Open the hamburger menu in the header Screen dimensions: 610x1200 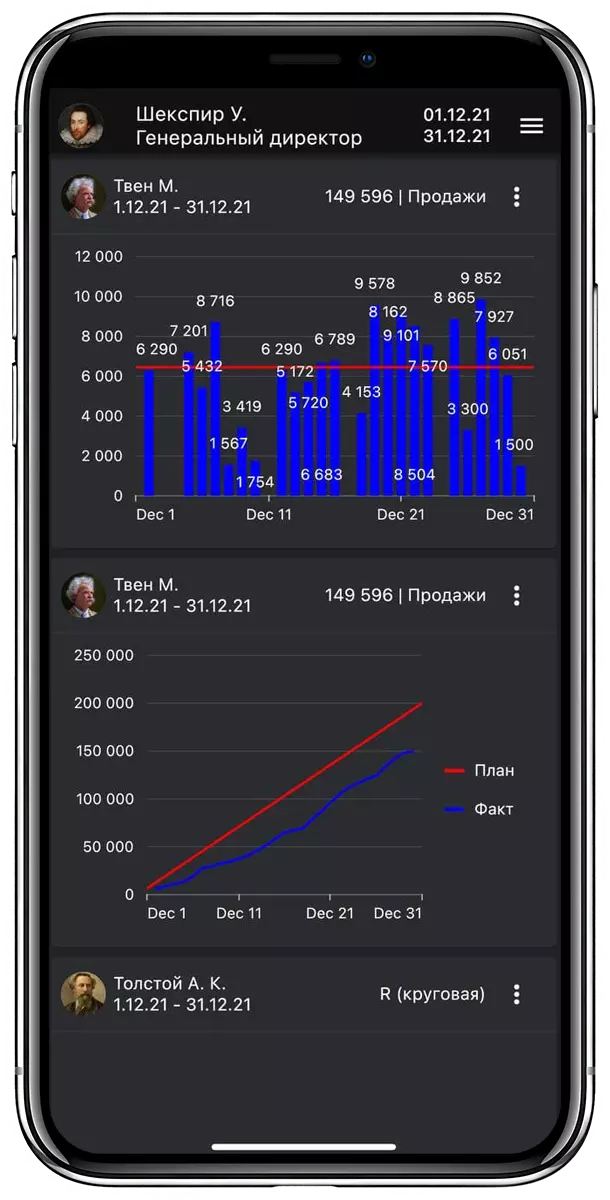click(x=532, y=126)
